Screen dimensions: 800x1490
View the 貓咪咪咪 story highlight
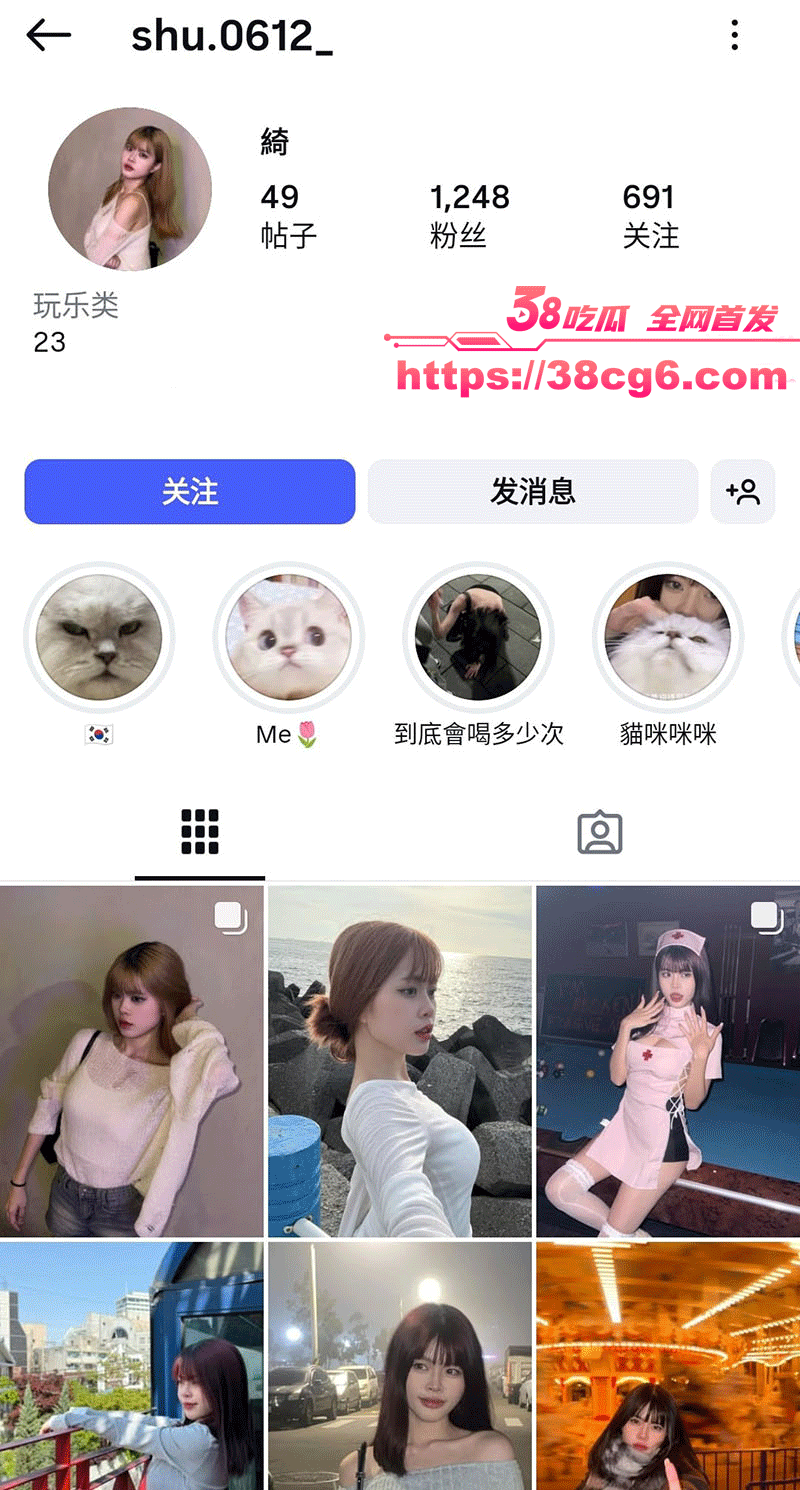tap(667, 637)
